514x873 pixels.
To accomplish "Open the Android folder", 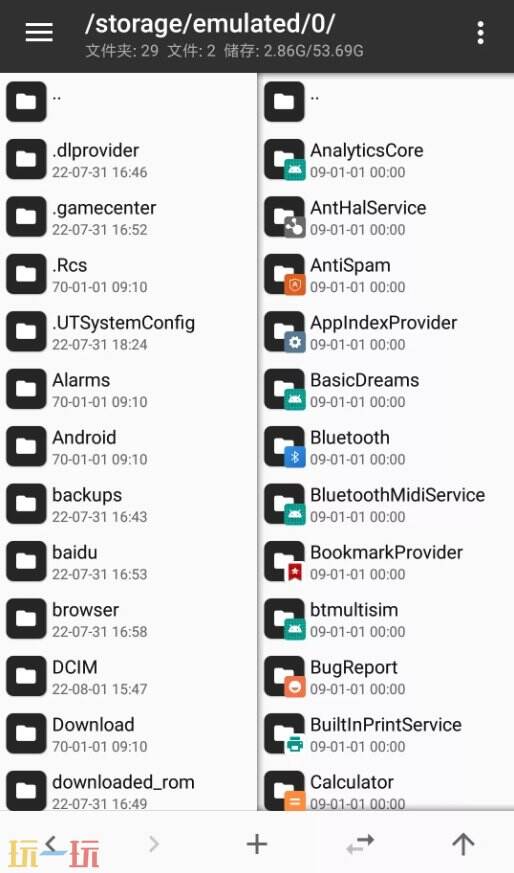I will [x=129, y=447].
